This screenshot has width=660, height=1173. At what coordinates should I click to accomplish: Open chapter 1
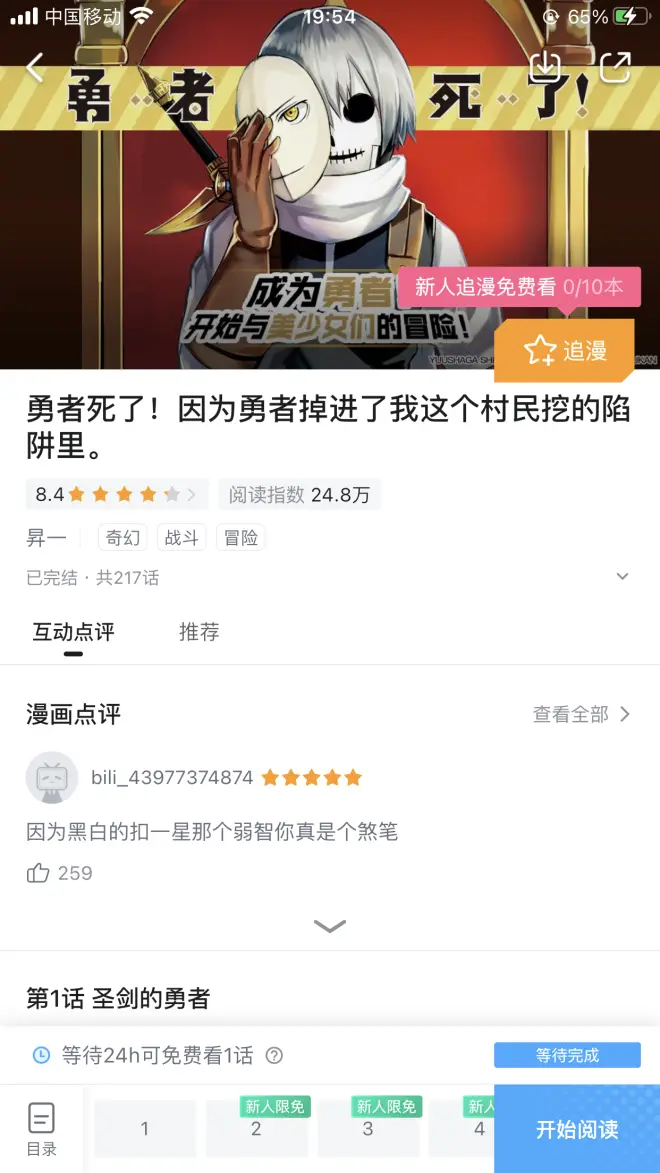click(145, 1129)
